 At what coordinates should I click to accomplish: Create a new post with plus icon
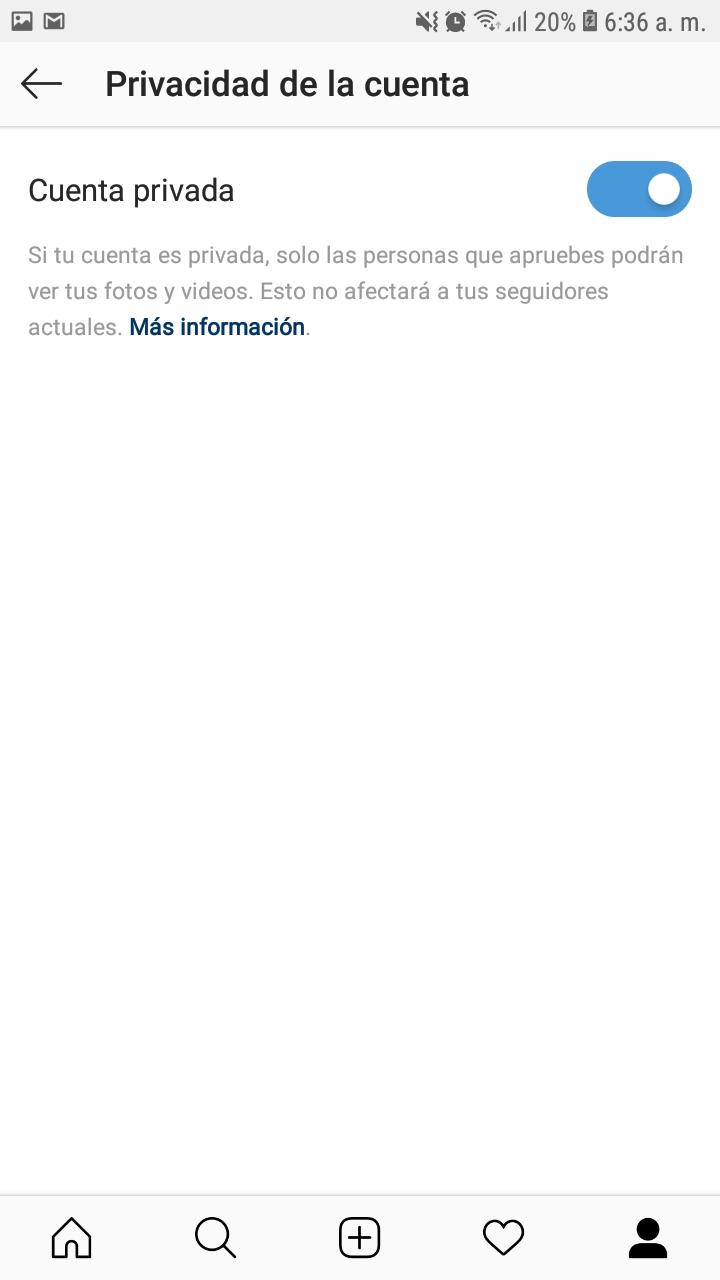click(360, 1238)
